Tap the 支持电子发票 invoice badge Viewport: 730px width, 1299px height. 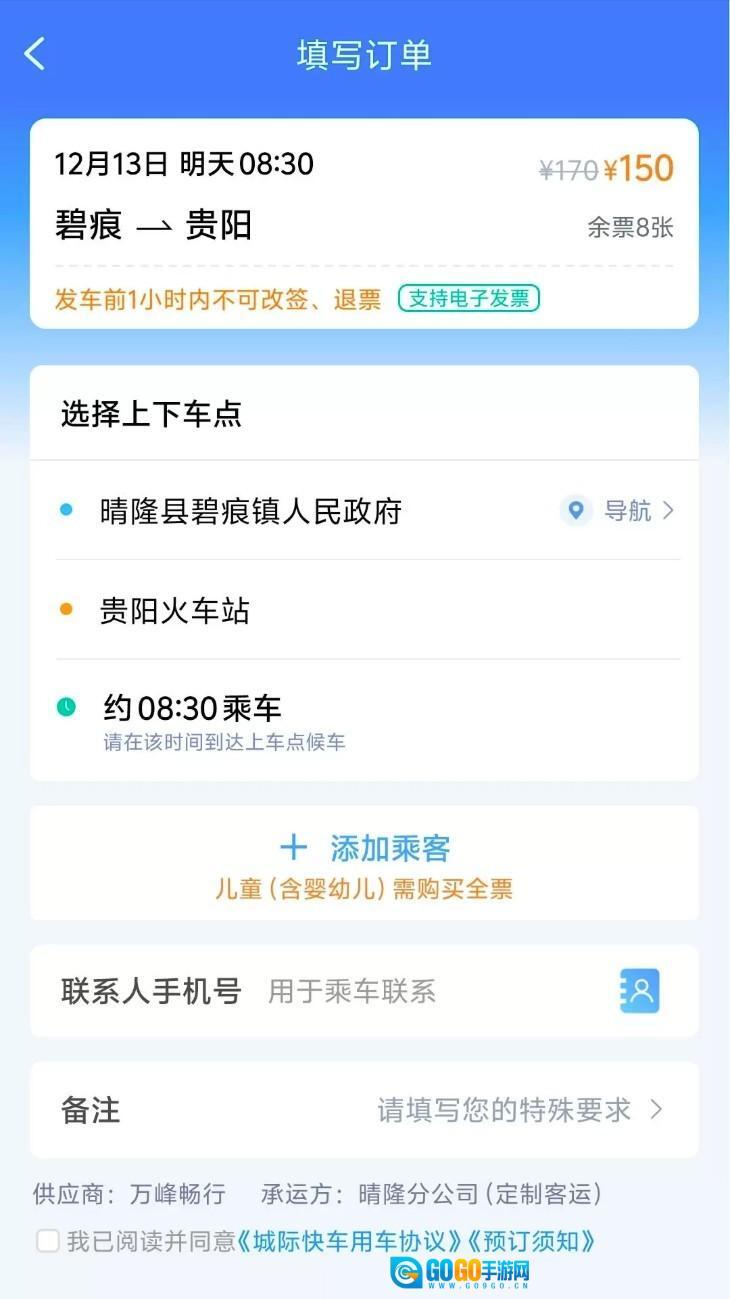coord(469,298)
